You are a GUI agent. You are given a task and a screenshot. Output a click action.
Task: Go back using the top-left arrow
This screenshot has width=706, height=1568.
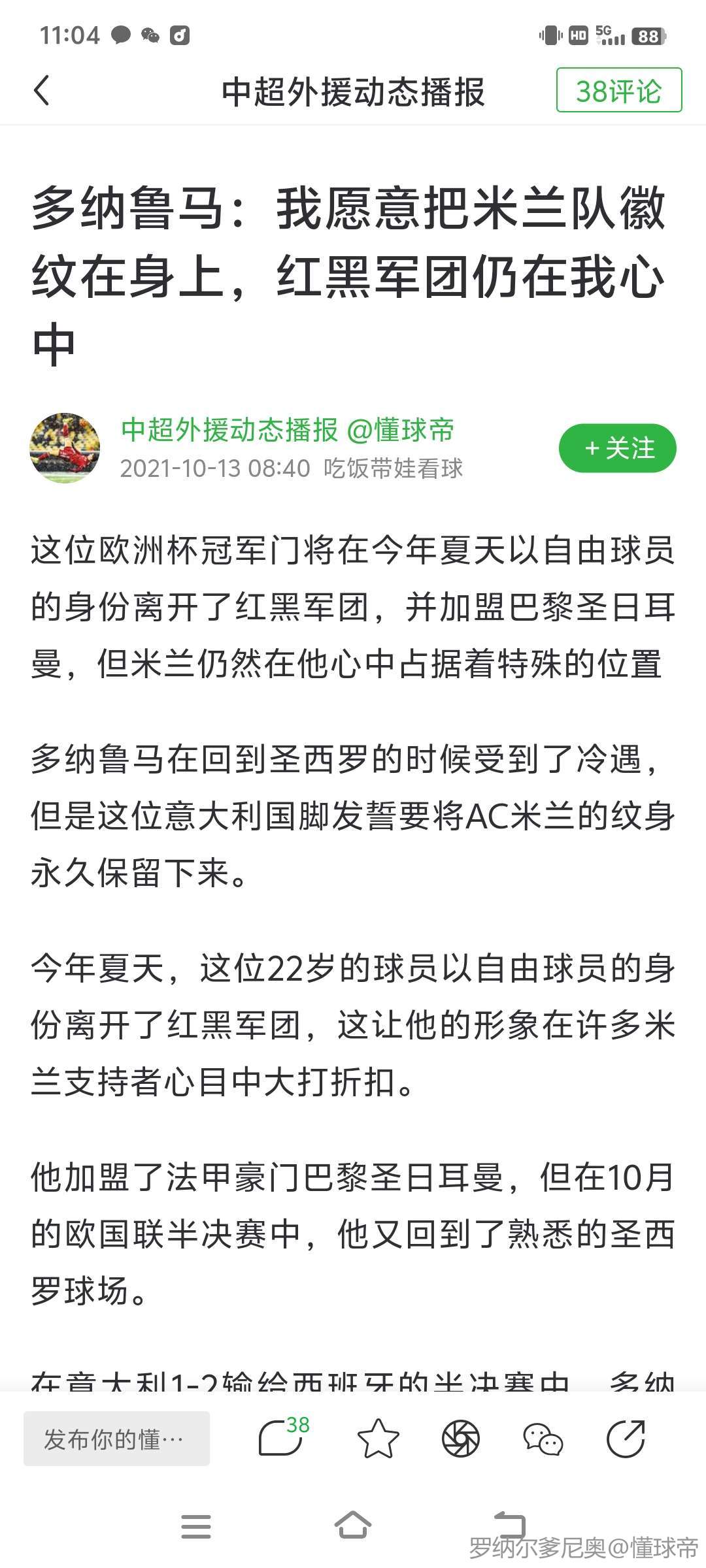42,90
